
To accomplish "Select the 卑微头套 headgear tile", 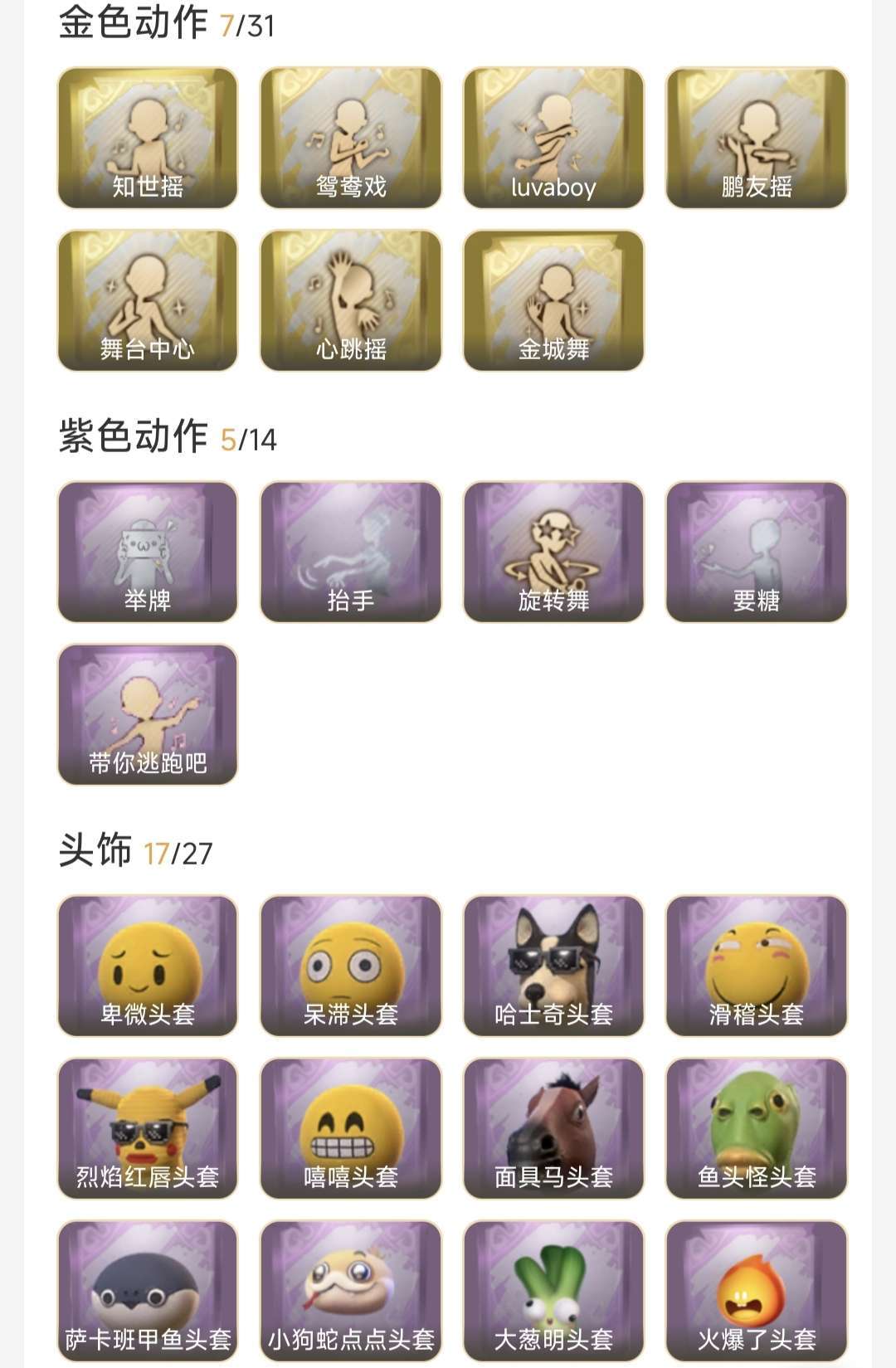I will [148, 966].
